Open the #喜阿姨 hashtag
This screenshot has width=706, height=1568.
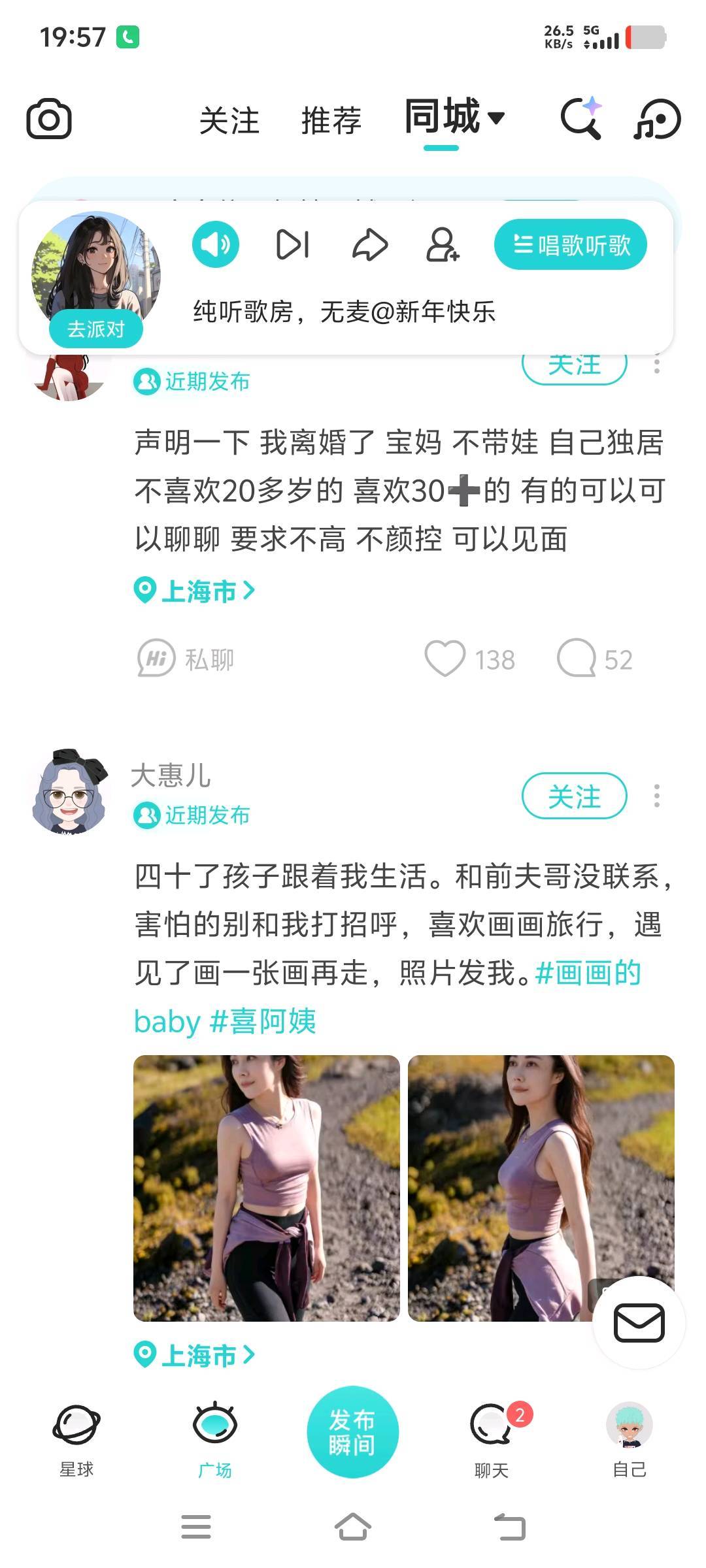click(263, 1021)
